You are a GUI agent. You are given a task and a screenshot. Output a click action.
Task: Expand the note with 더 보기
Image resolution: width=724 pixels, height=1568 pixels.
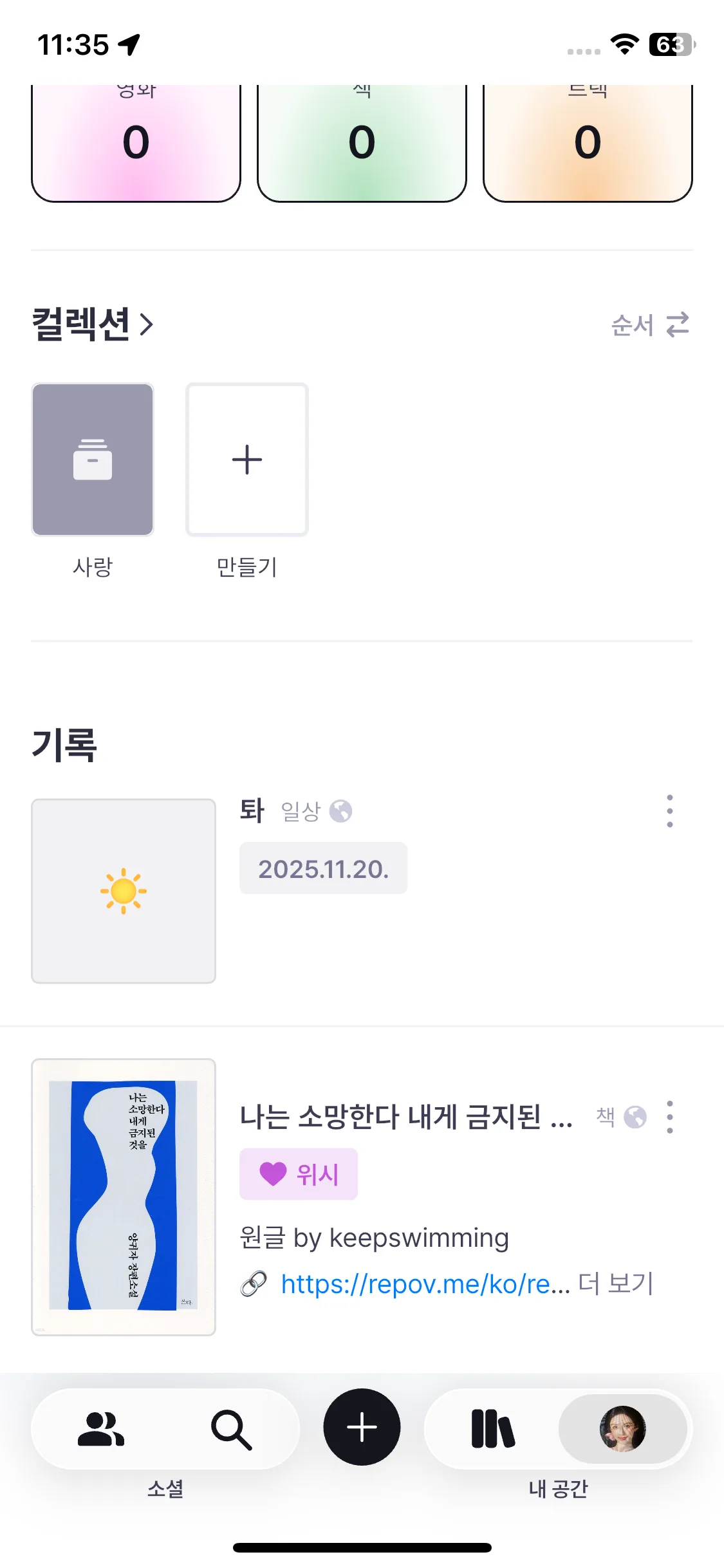coord(616,1284)
